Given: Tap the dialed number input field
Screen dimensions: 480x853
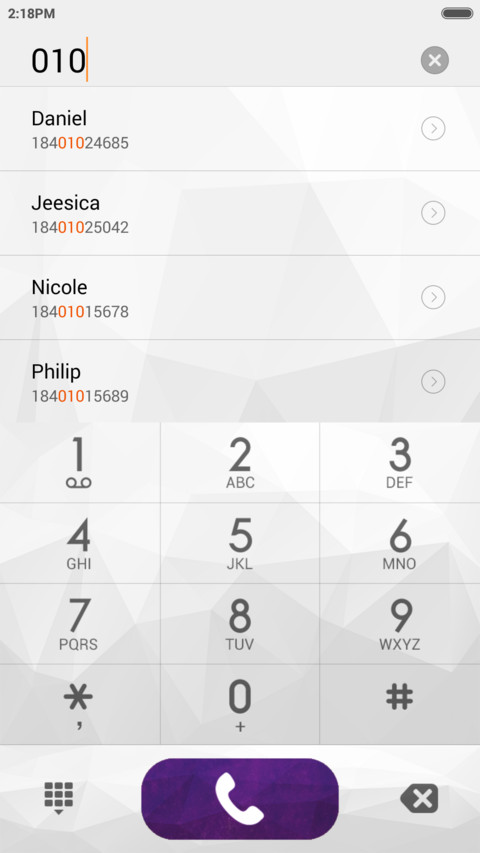Looking at the screenshot, I should [218, 60].
